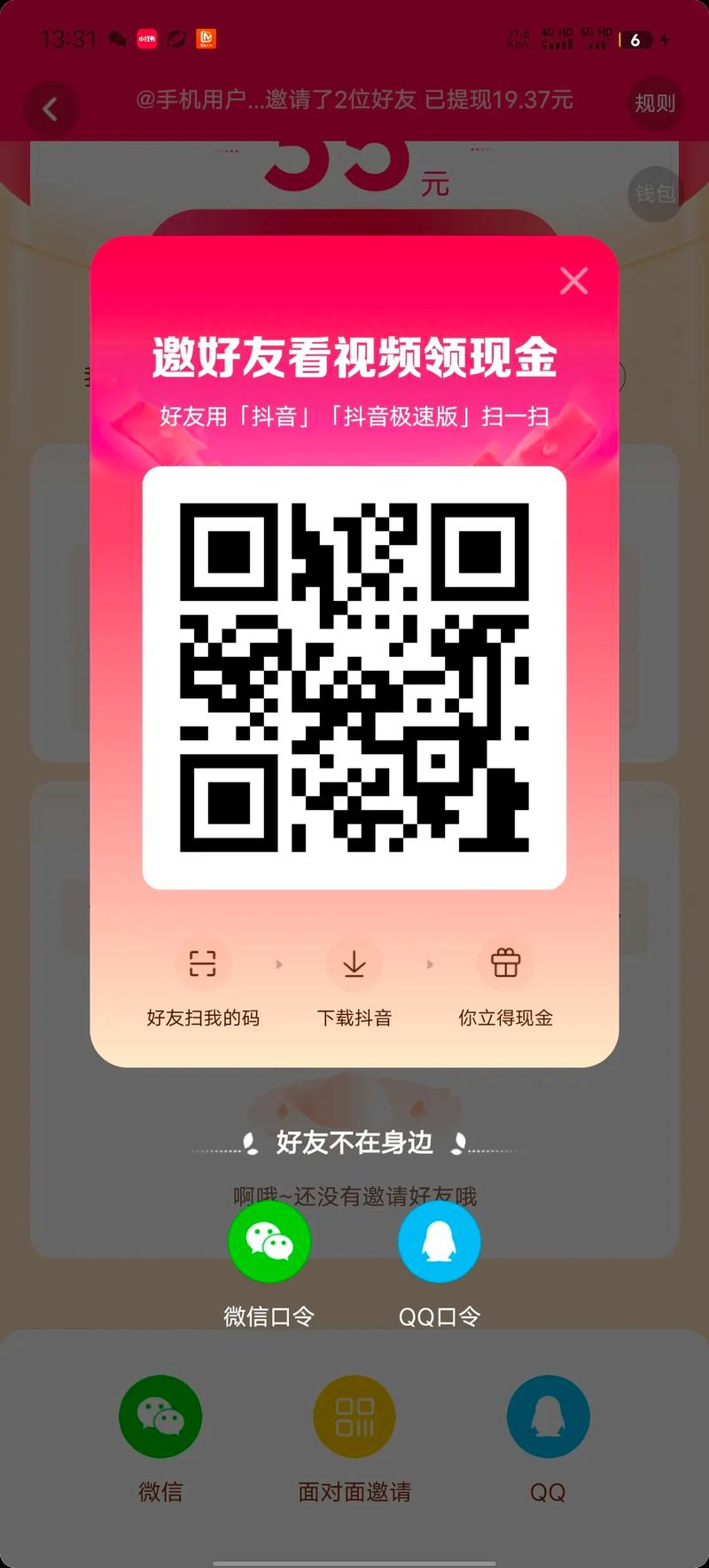Invite a friend through QQ
The height and width of the screenshot is (1568, 709).
pyautogui.click(x=548, y=1416)
